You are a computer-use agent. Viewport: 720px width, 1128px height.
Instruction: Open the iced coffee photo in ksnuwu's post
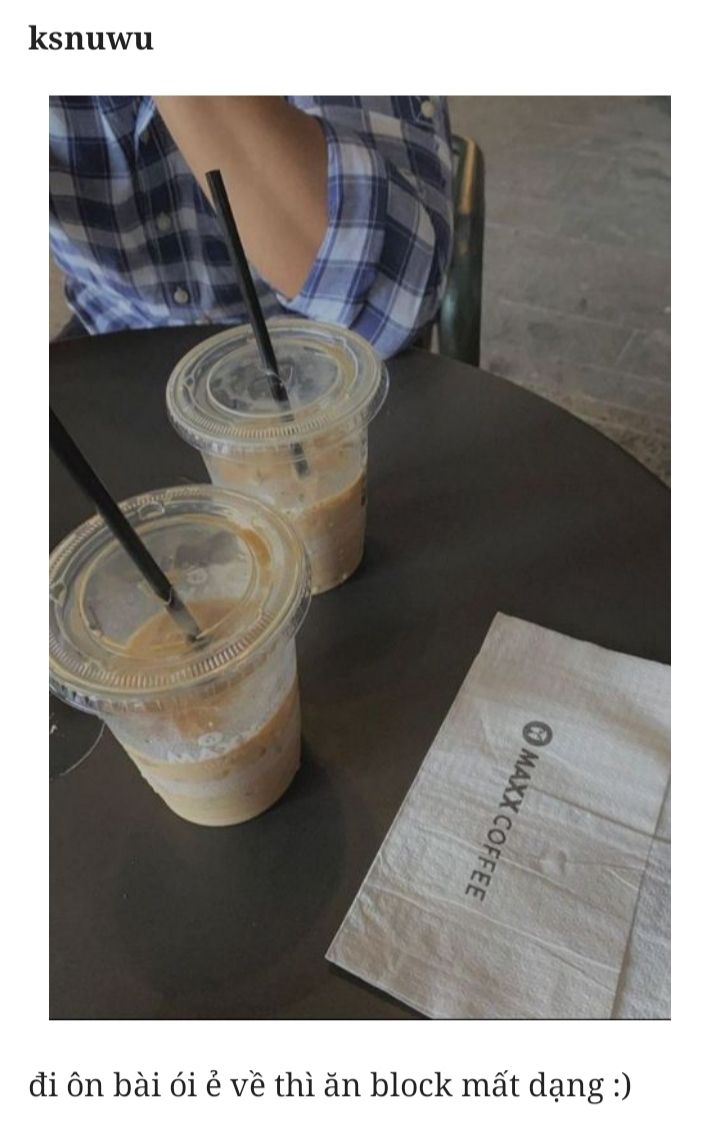coord(359,557)
